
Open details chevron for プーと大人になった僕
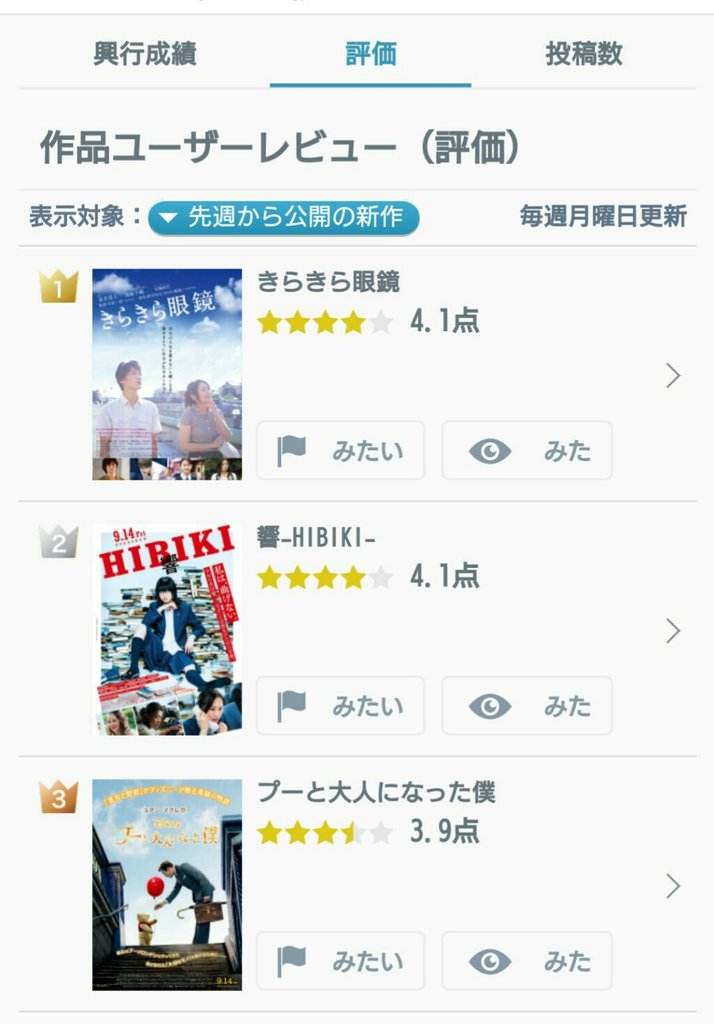(673, 886)
